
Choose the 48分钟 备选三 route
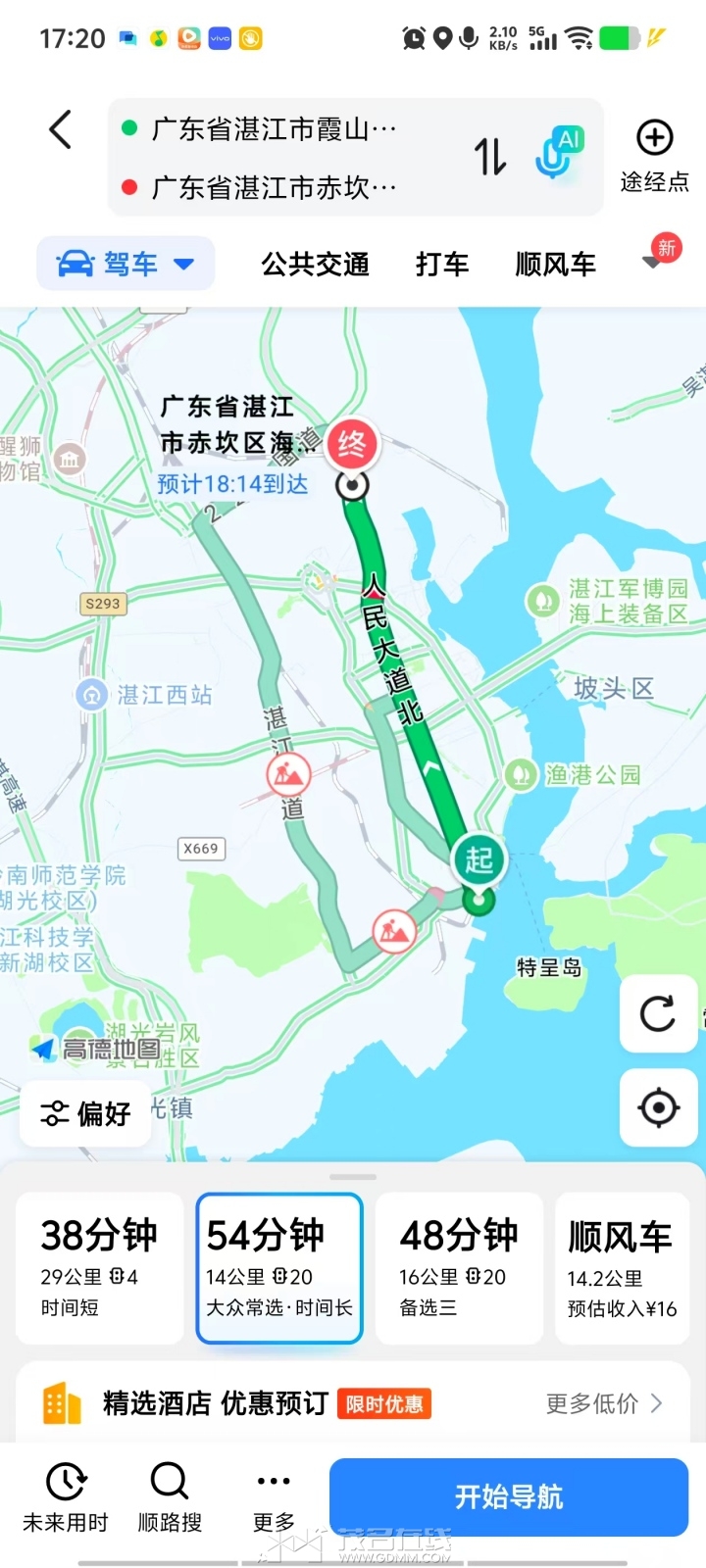pos(459,1268)
